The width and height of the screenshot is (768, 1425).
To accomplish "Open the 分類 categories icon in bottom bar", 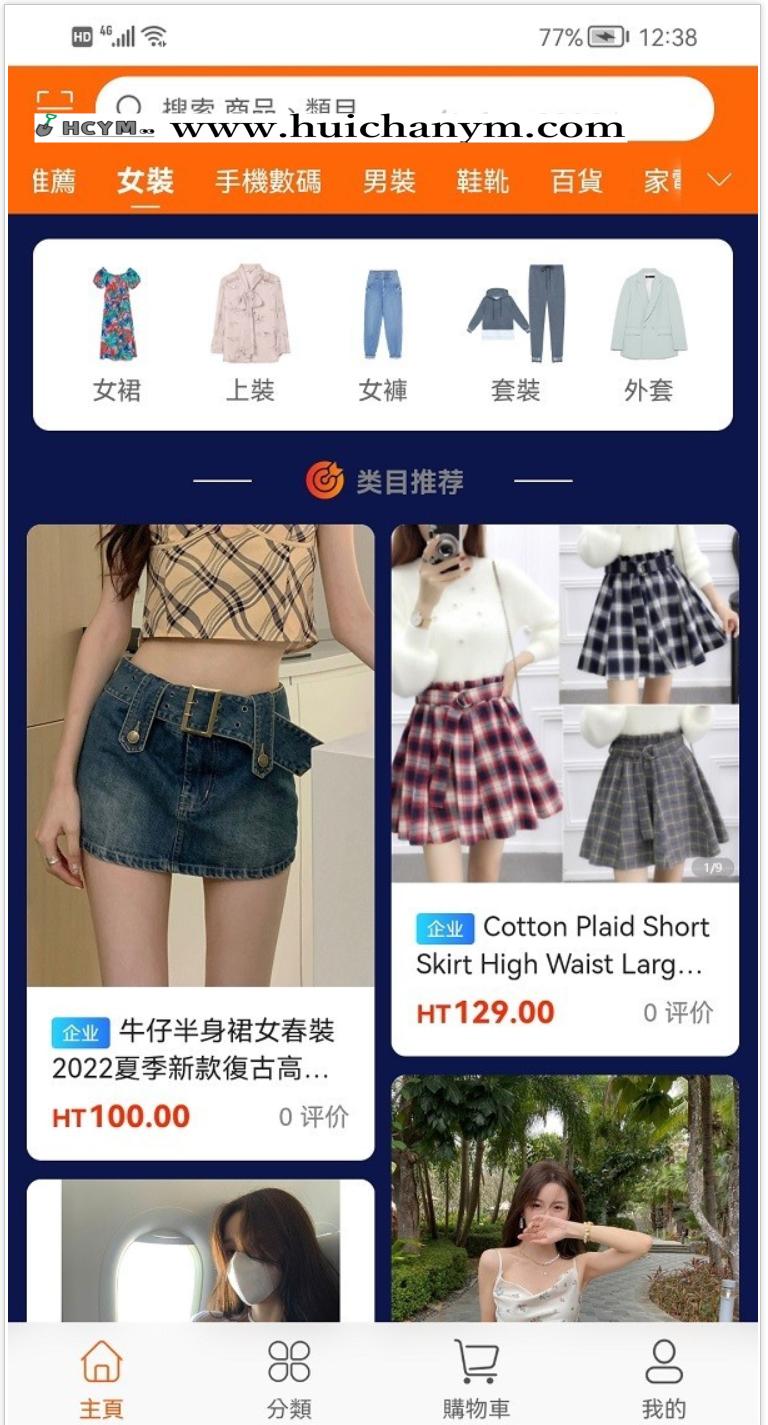I will coord(288,1375).
